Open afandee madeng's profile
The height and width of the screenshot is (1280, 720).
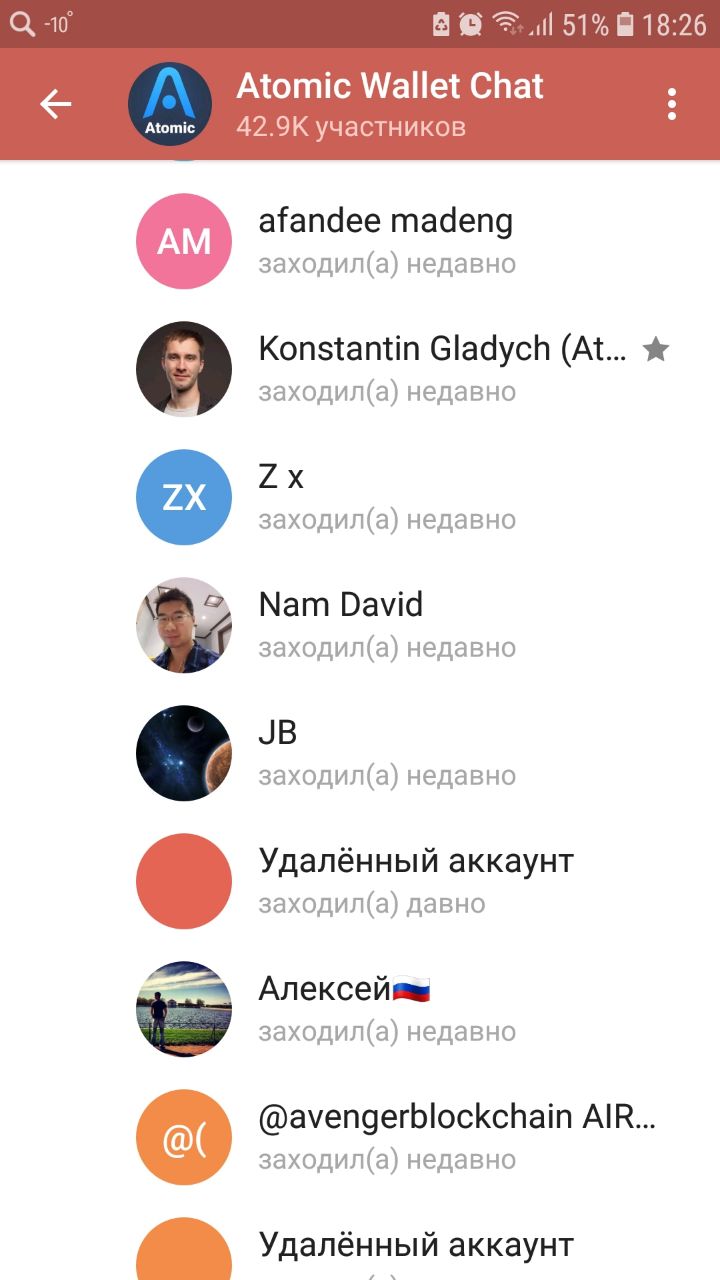click(385, 241)
